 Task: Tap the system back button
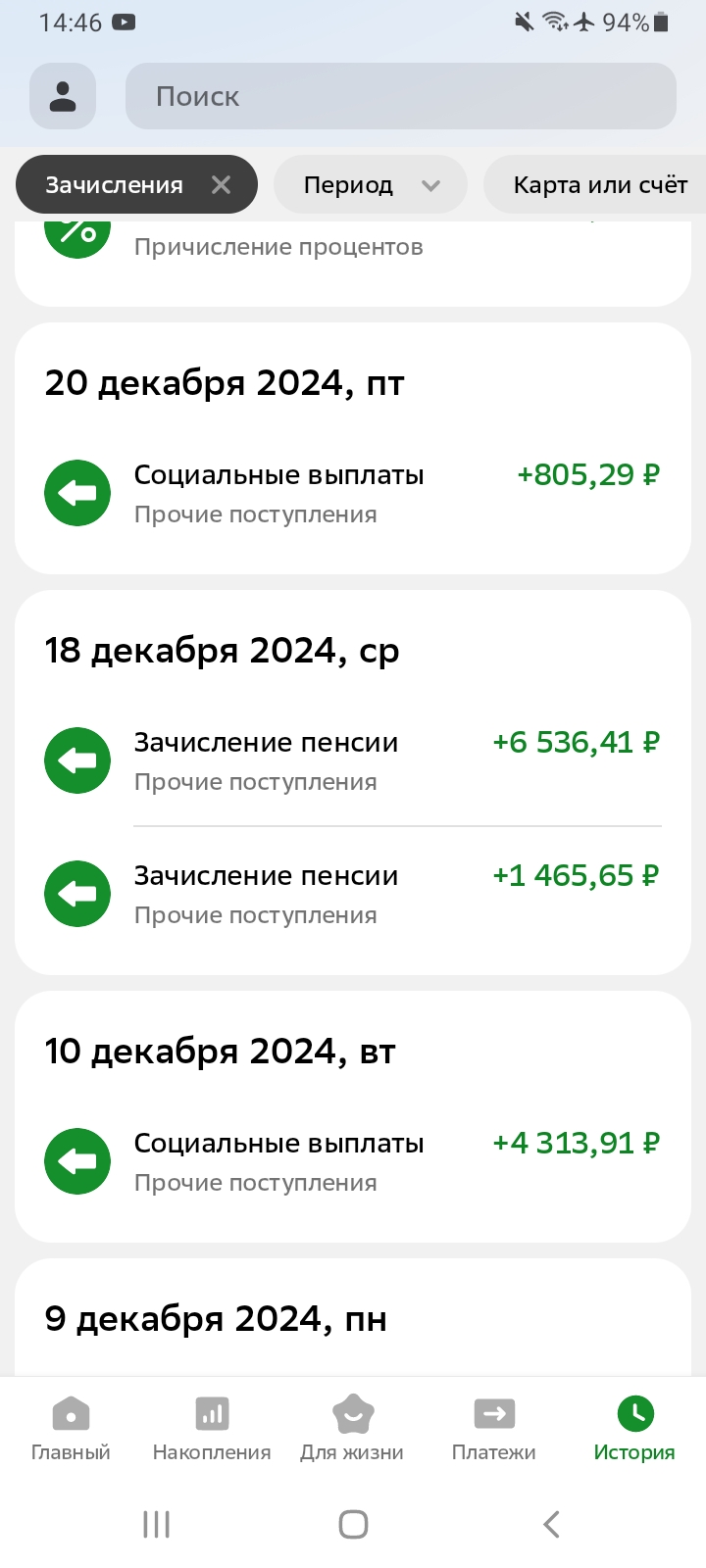coord(551,1524)
